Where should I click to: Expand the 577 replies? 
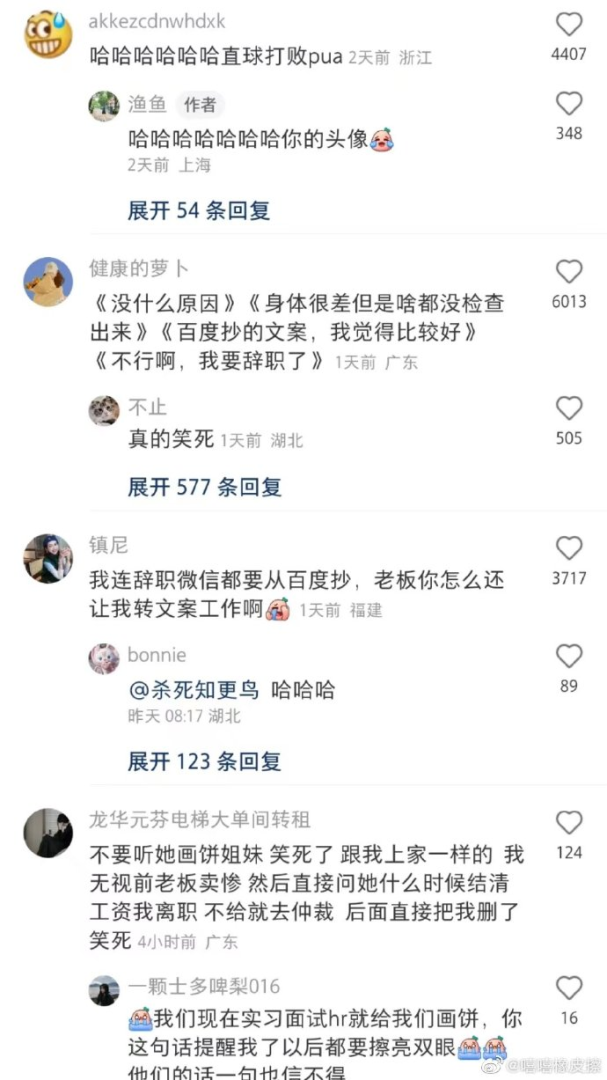(x=204, y=487)
